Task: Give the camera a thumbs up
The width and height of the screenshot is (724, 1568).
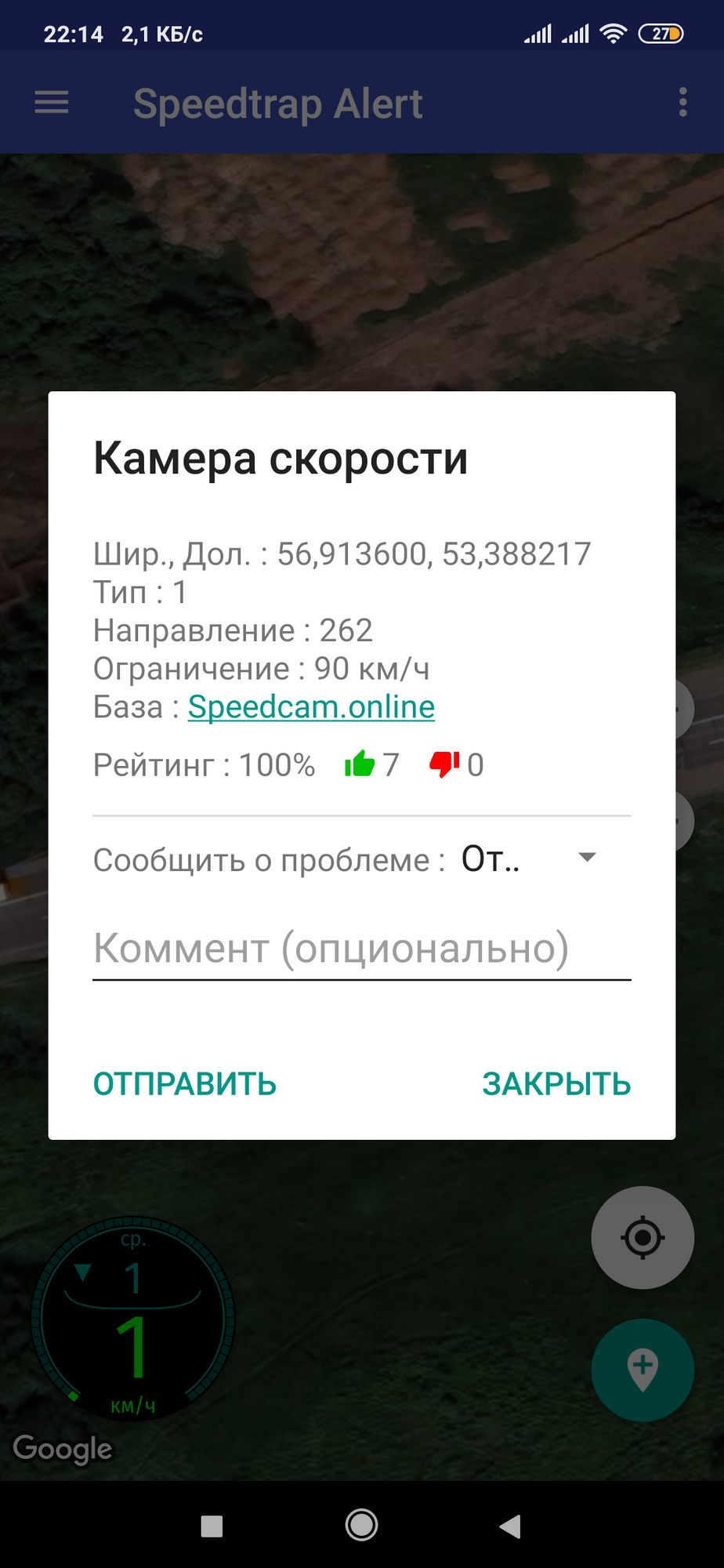Action: [360, 764]
